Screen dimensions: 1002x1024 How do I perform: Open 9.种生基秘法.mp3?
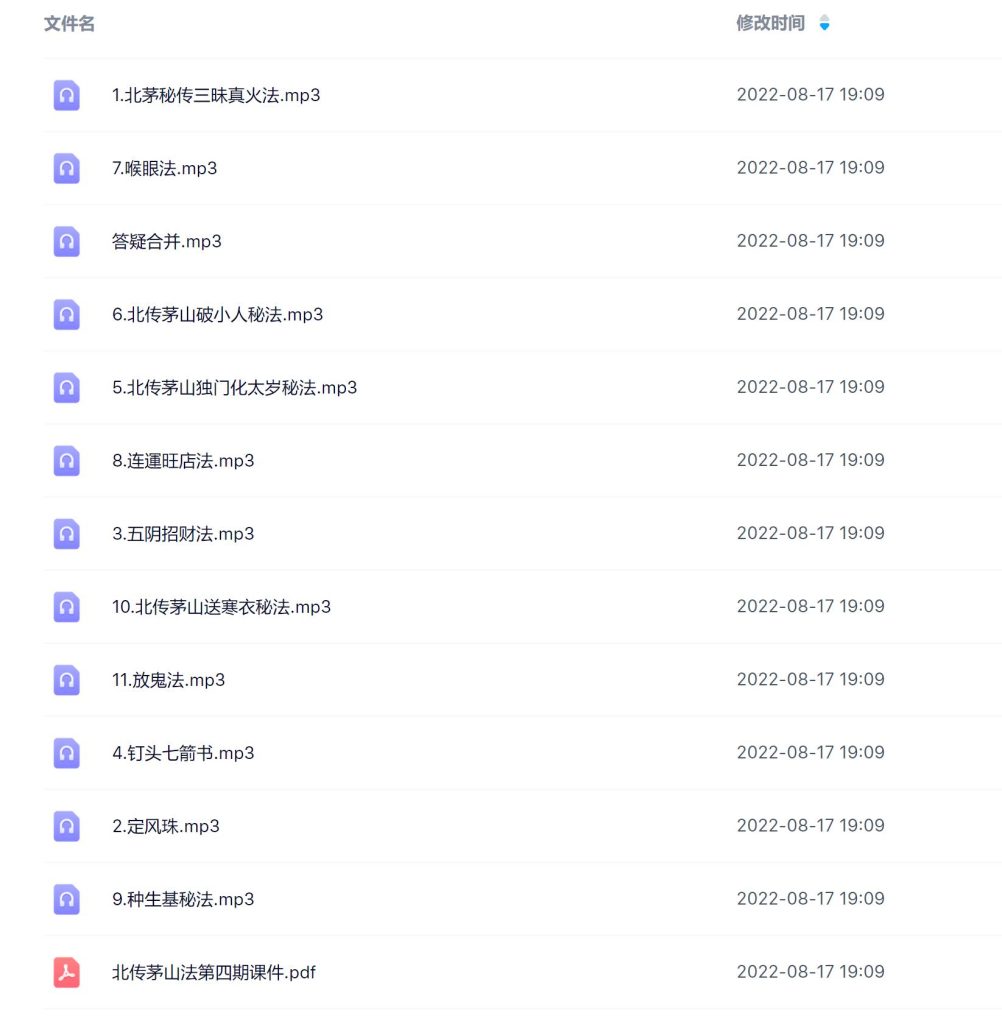pyautogui.click(x=183, y=898)
